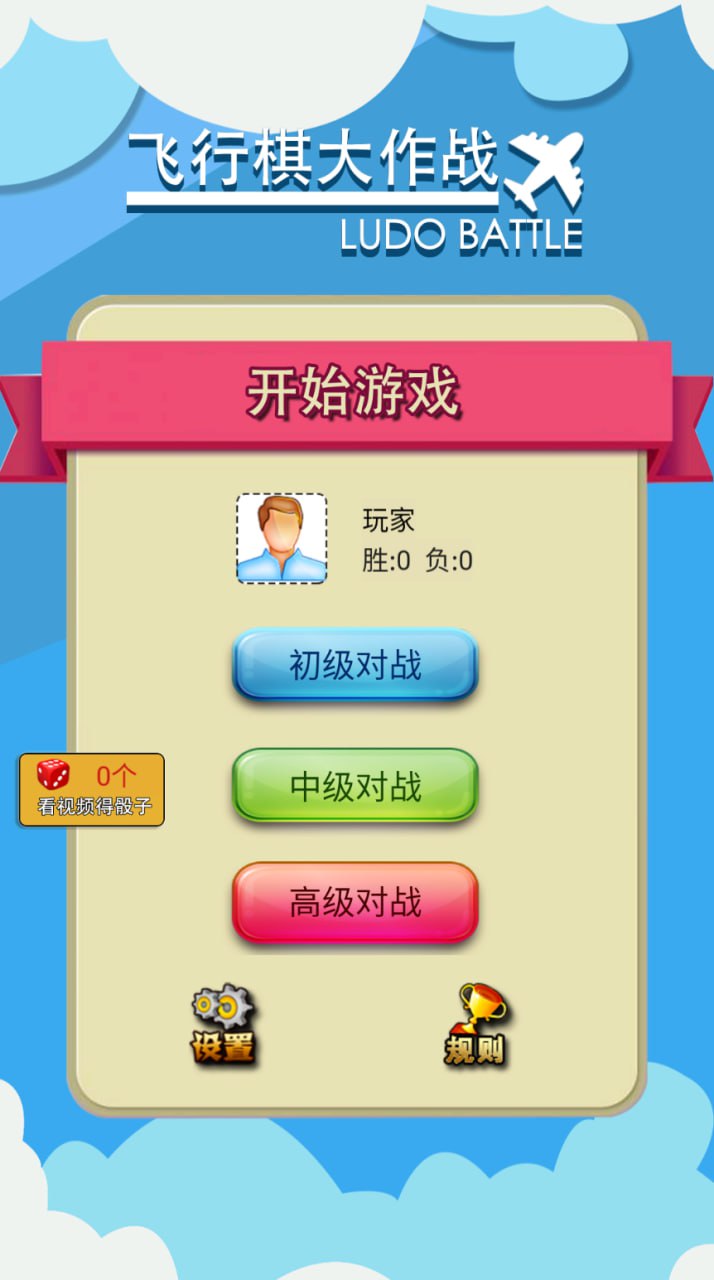Tap 看视频得骰子 to earn dice
714x1280 pixels.
[x=91, y=789]
